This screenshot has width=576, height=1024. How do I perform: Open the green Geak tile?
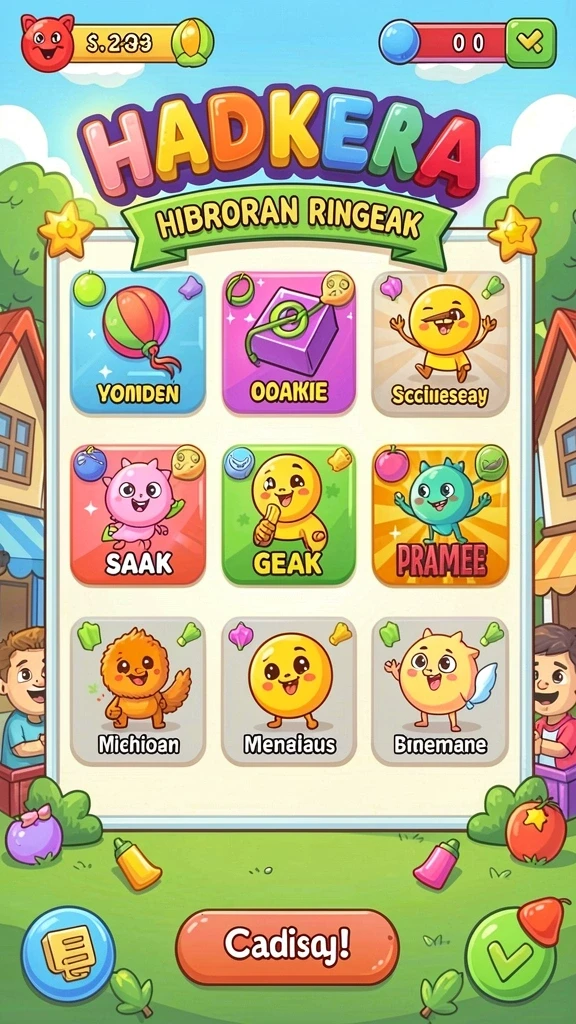tap(289, 515)
